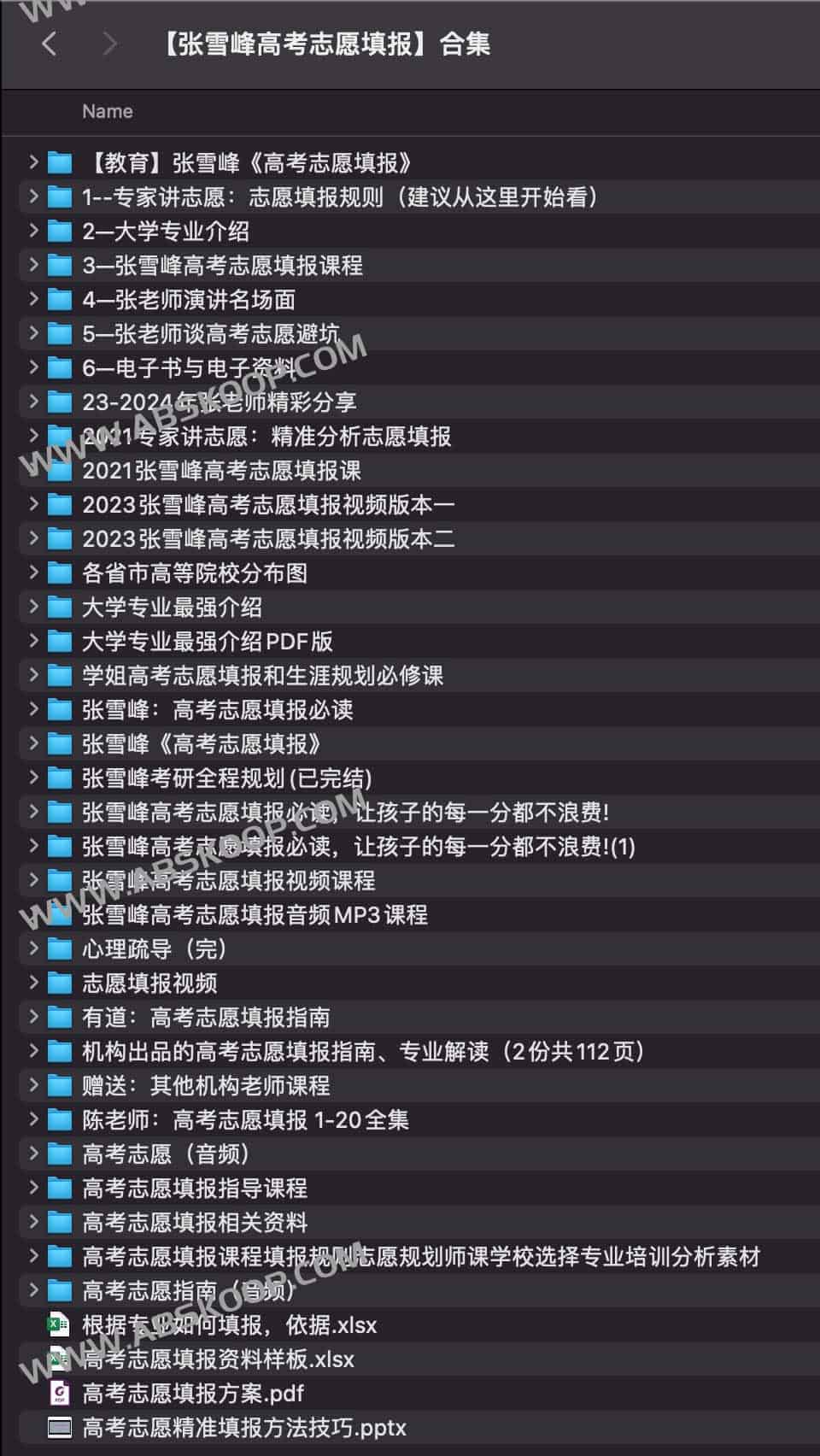Go forward with the right chevron
The width and height of the screenshot is (820, 1456).
tap(108, 44)
